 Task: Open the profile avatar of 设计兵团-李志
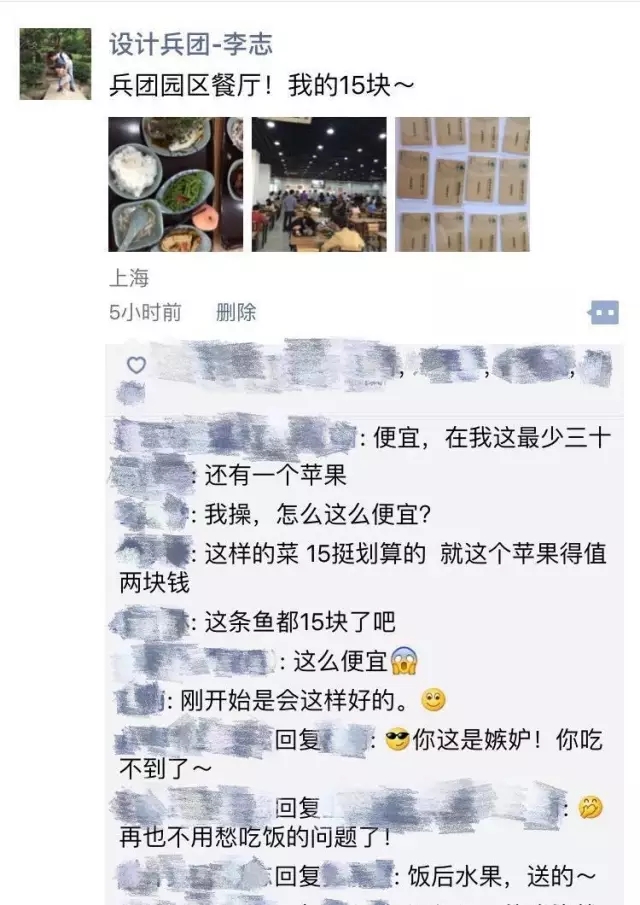click(55, 63)
